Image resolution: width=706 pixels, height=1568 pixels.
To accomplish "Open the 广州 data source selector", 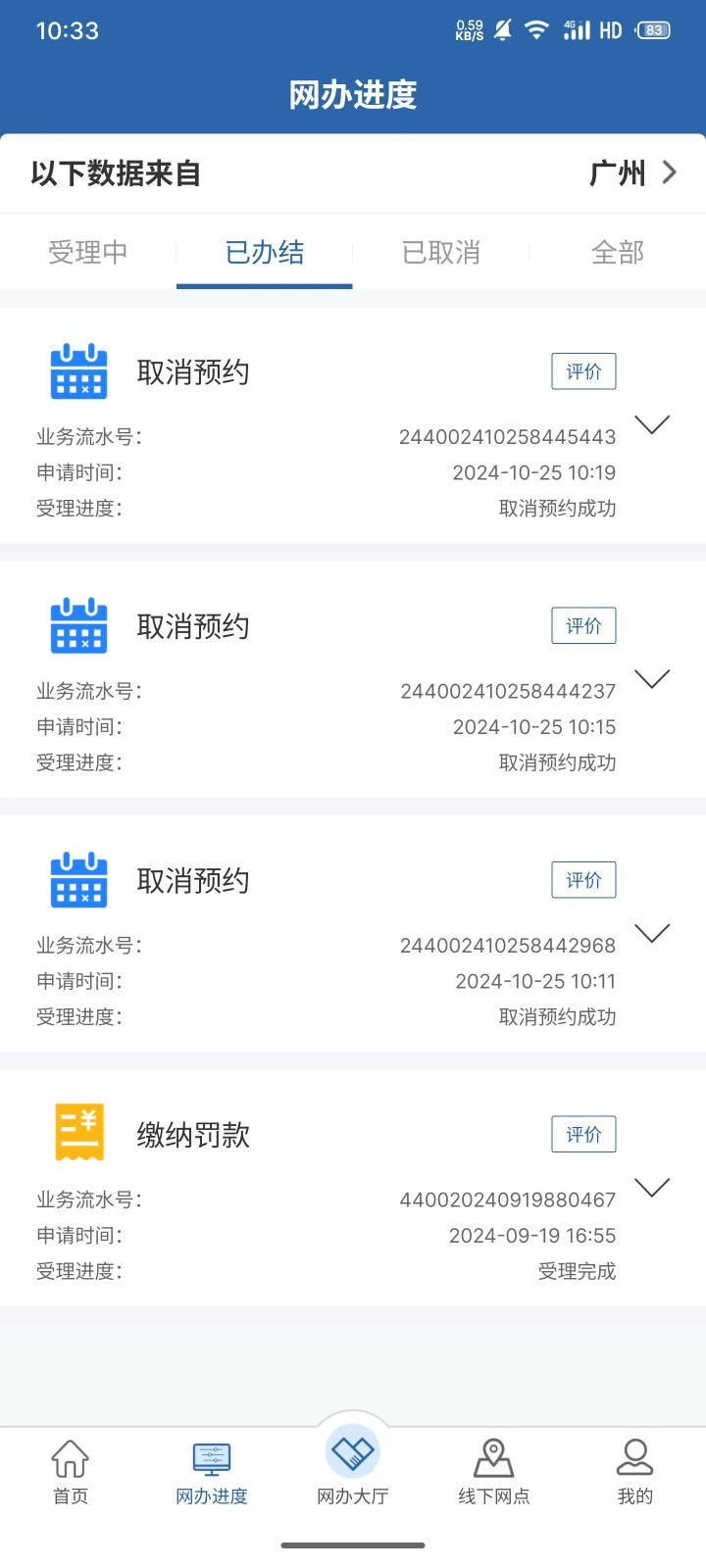I will [x=632, y=173].
